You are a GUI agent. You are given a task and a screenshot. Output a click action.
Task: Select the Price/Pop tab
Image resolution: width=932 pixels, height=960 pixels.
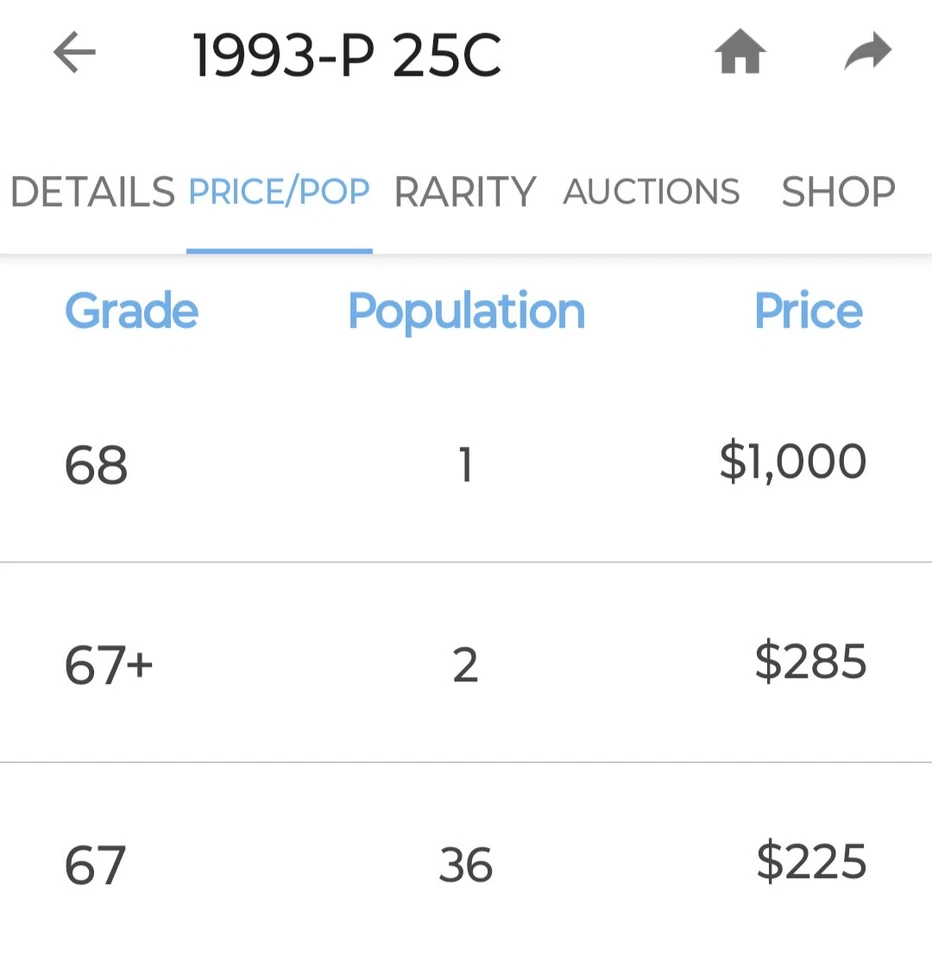279,192
